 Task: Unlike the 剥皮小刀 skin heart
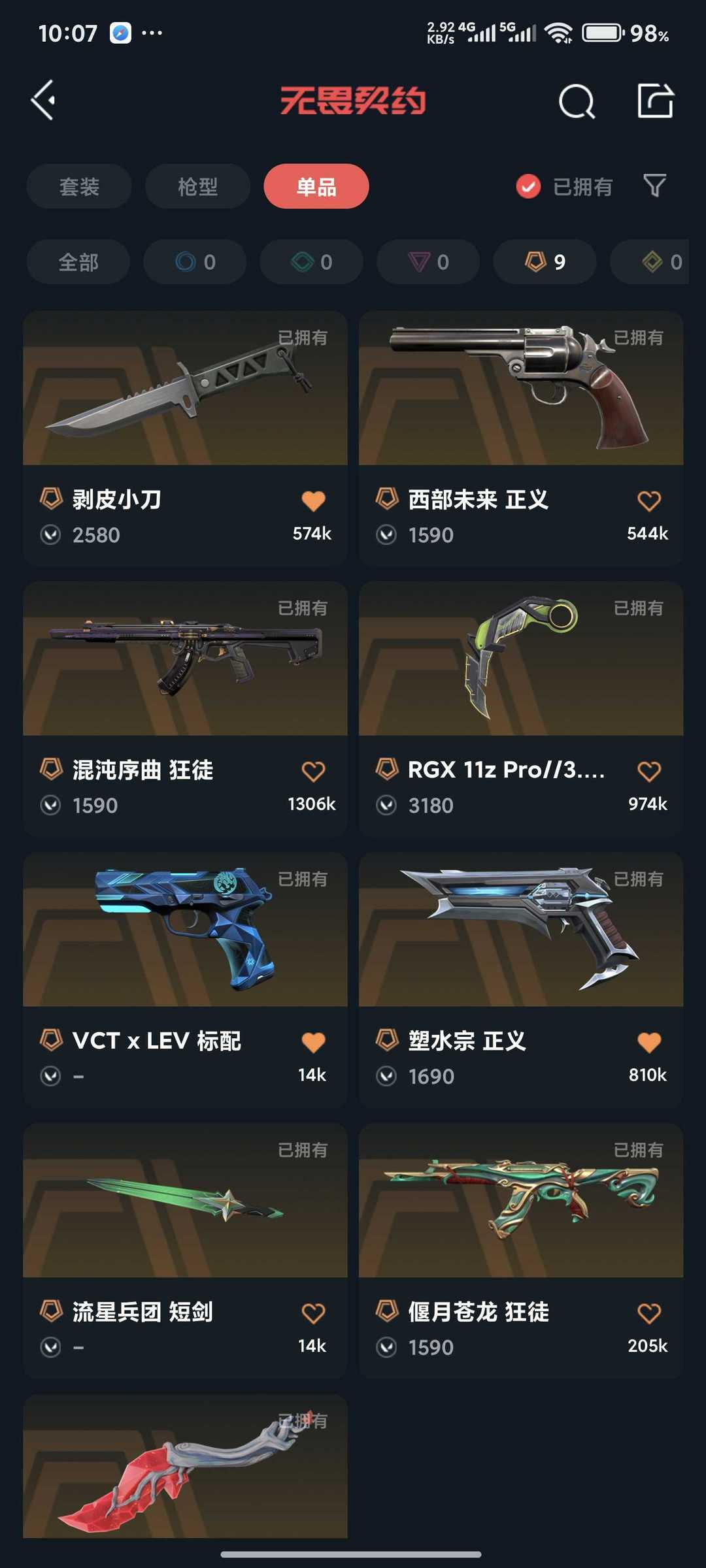(x=313, y=500)
